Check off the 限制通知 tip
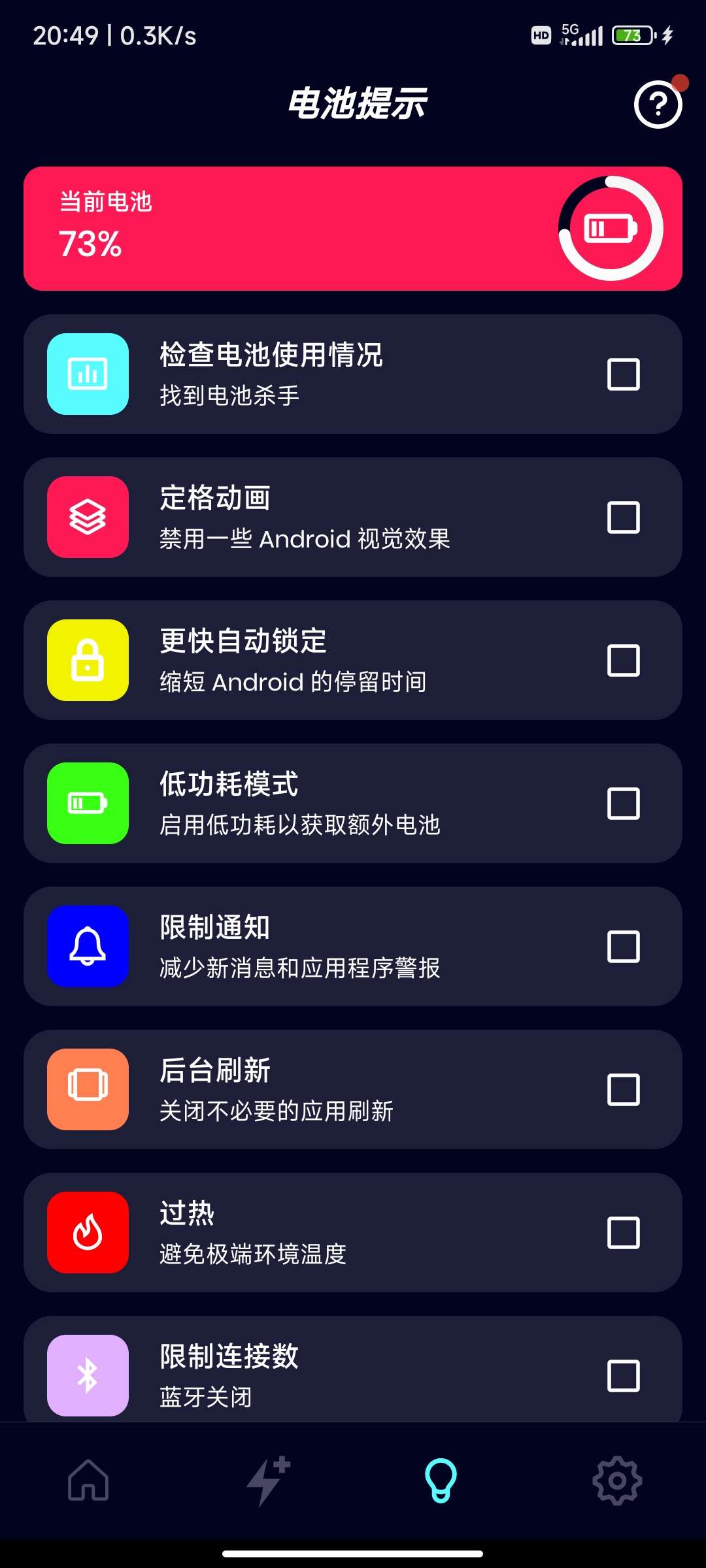 click(623, 947)
